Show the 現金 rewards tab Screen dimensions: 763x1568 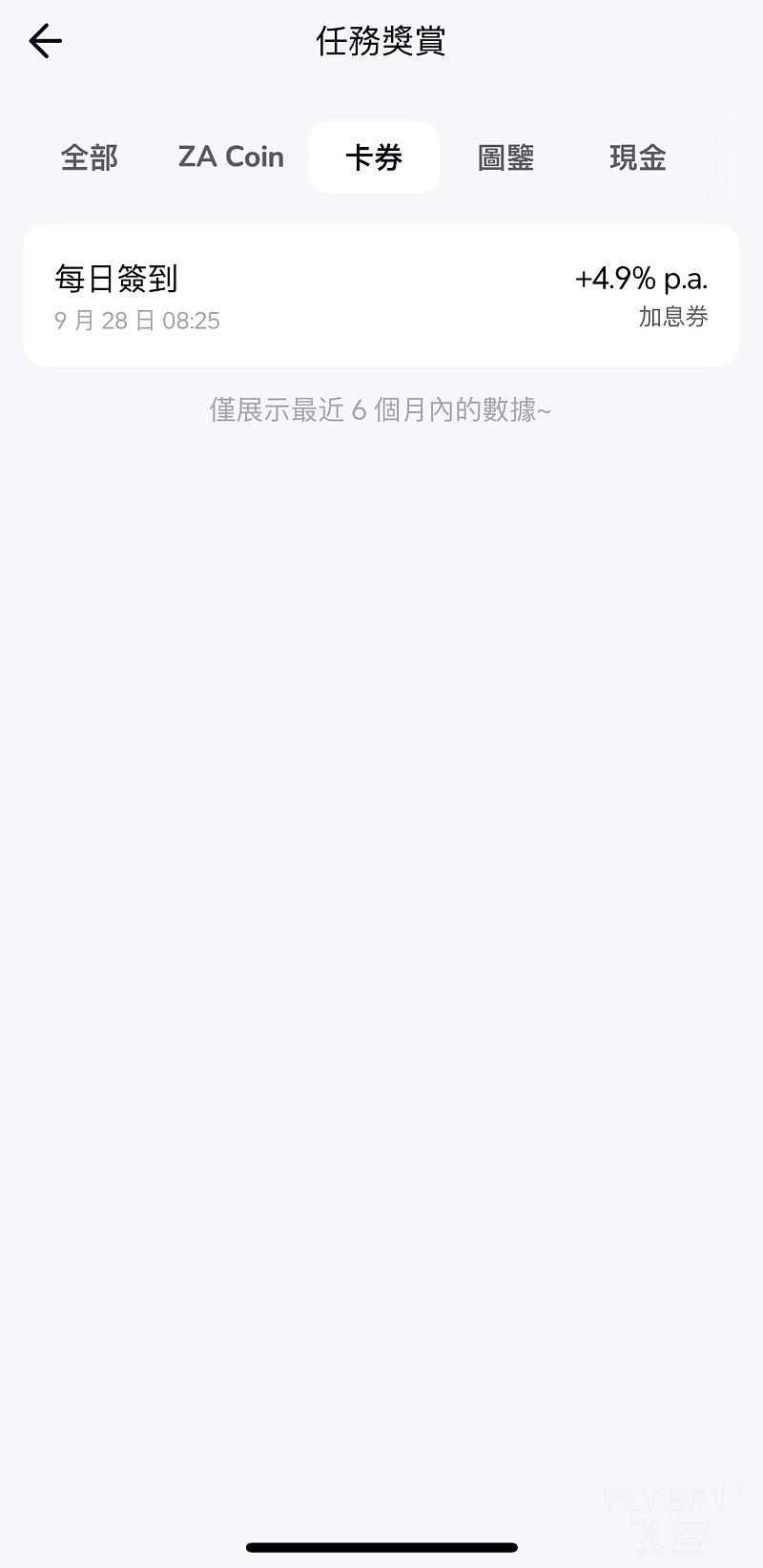pyautogui.click(x=637, y=157)
